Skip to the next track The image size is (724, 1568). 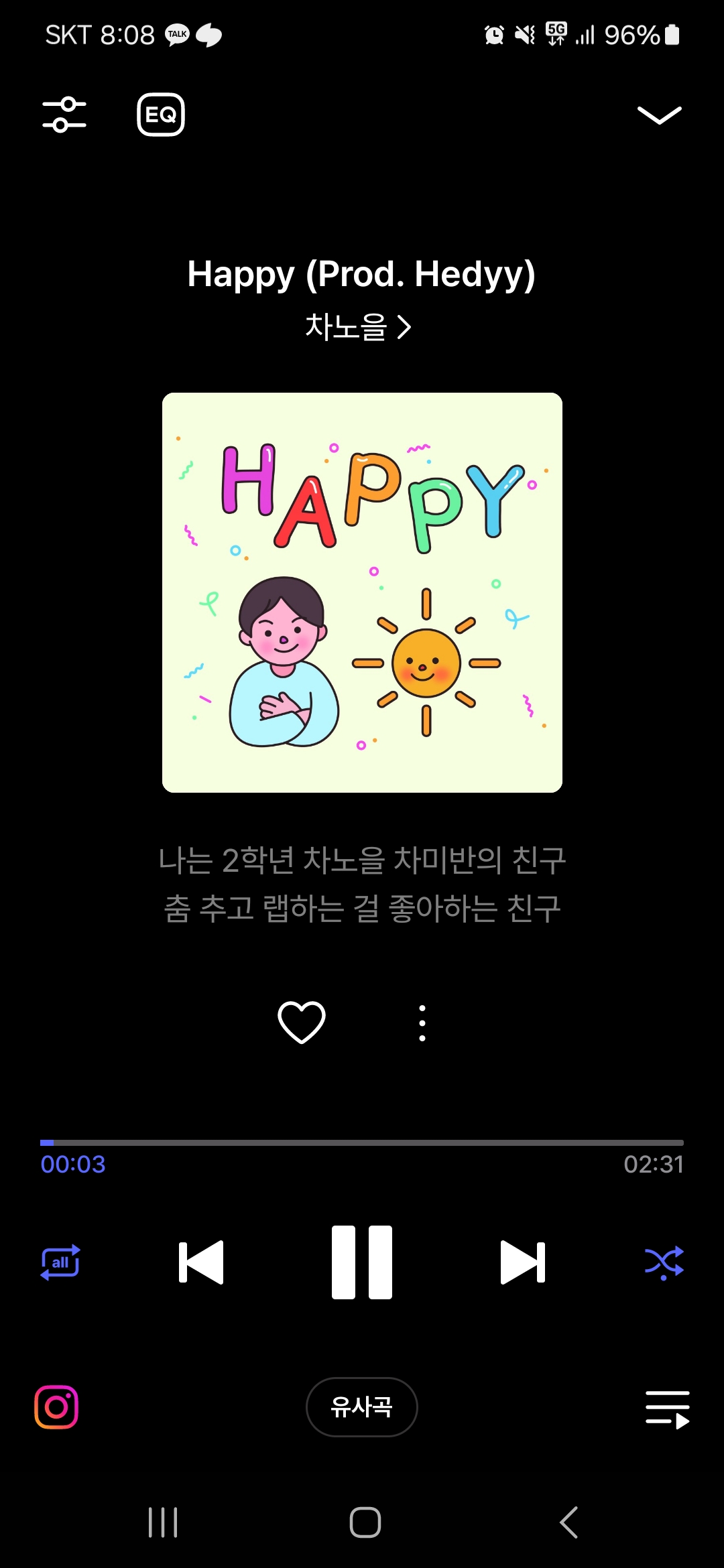(523, 1262)
